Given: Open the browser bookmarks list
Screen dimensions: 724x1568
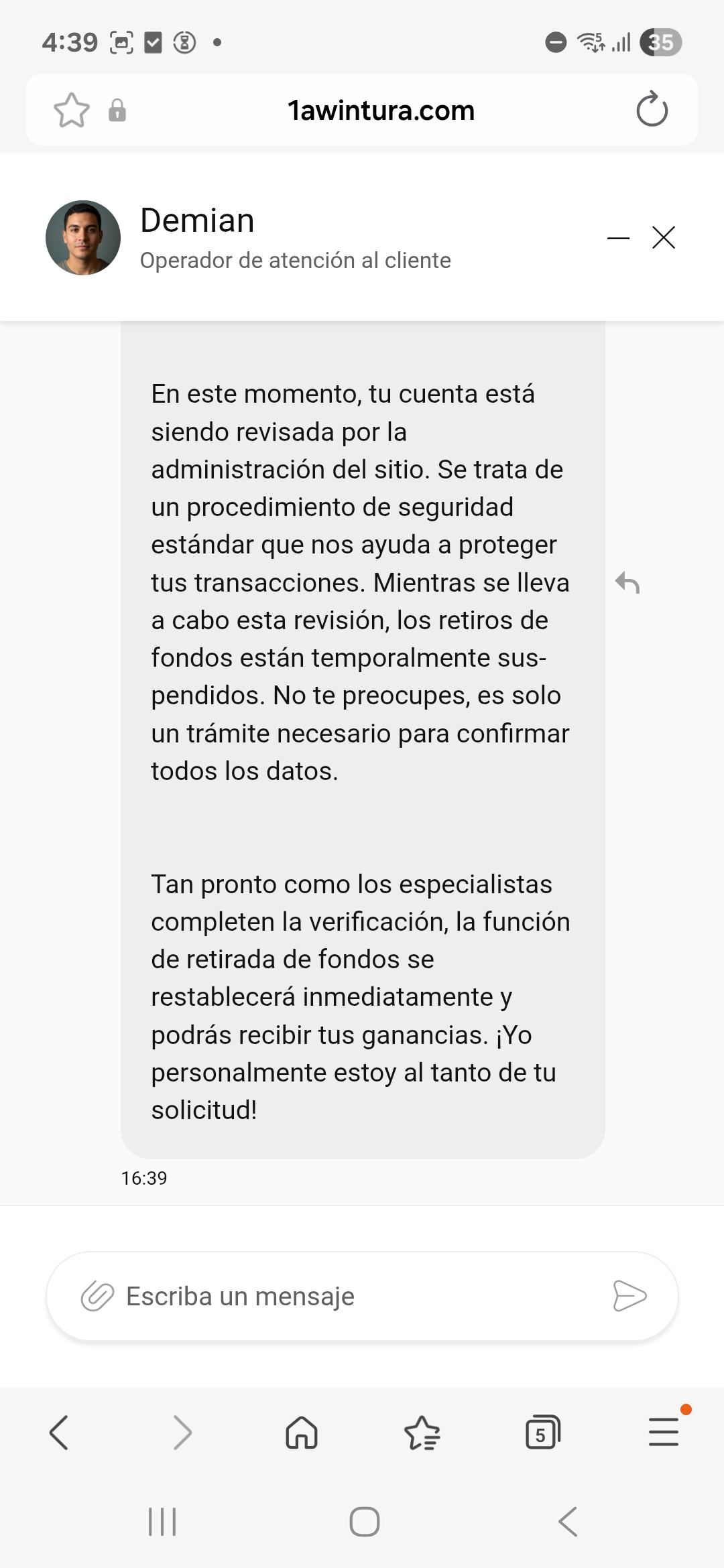Looking at the screenshot, I should click(x=422, y=1433).
